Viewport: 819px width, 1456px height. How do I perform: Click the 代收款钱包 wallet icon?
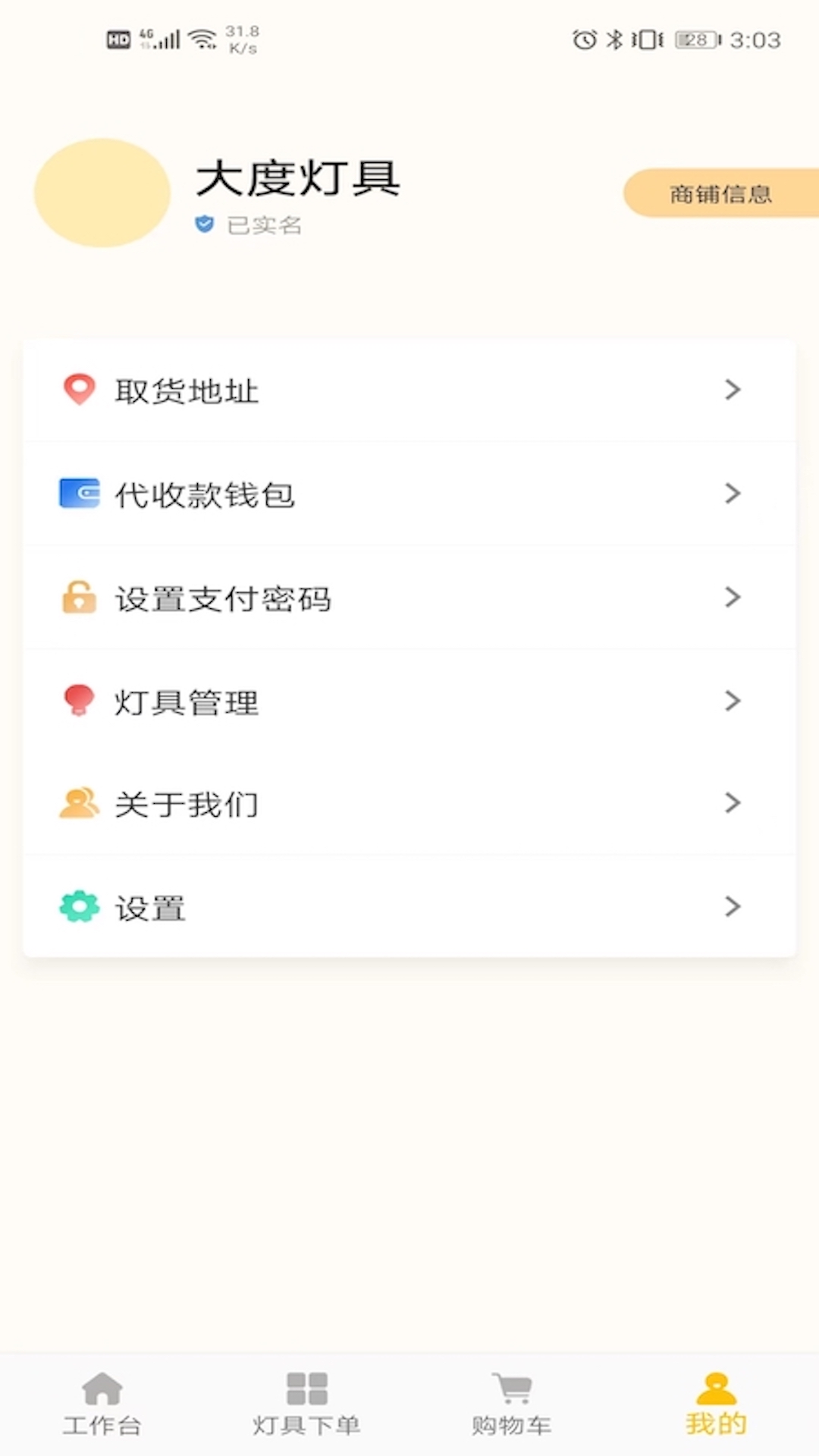click(x=79, y=494)
